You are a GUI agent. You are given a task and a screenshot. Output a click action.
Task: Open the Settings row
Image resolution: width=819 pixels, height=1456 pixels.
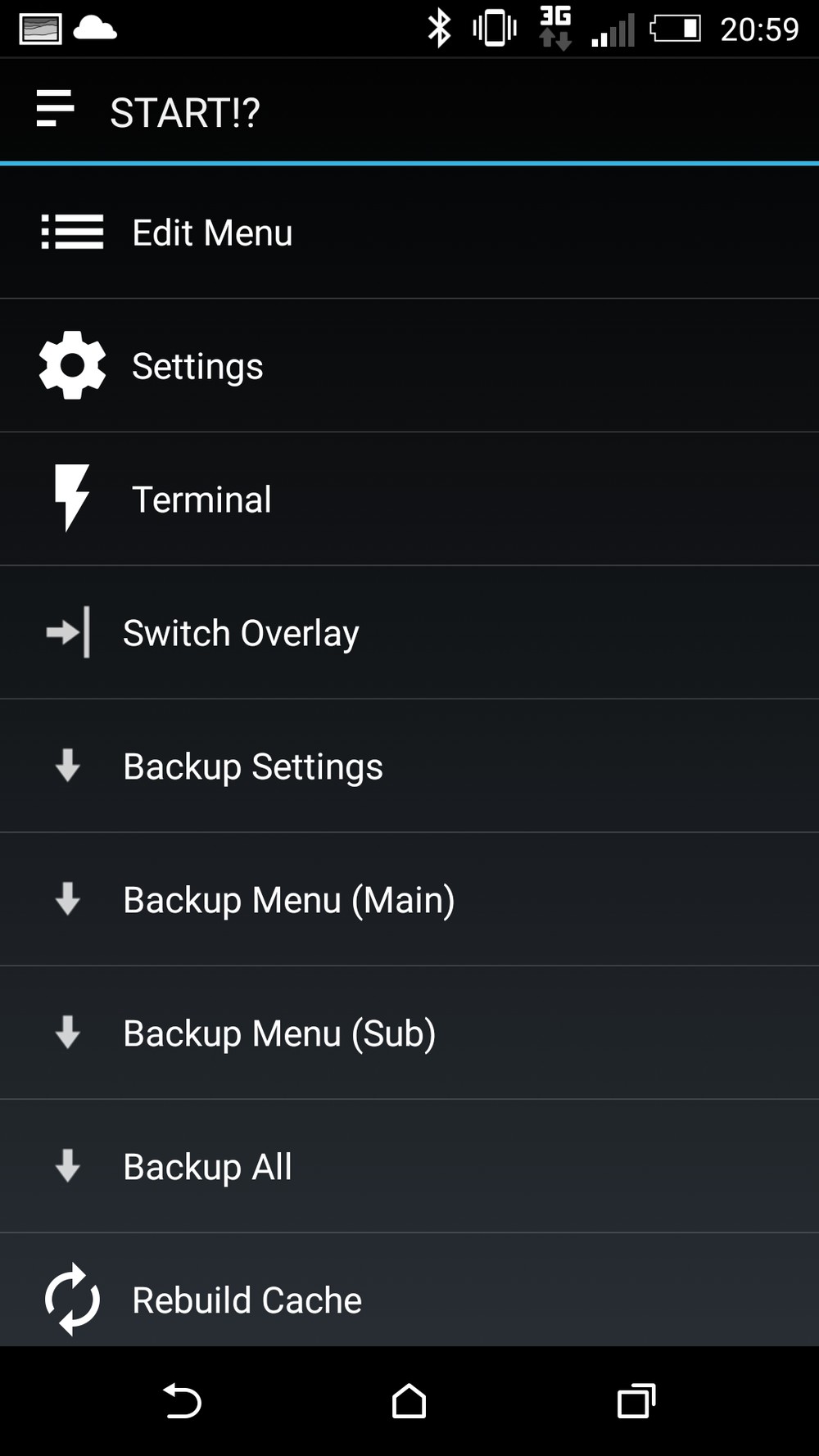click(x=409, y=366)
